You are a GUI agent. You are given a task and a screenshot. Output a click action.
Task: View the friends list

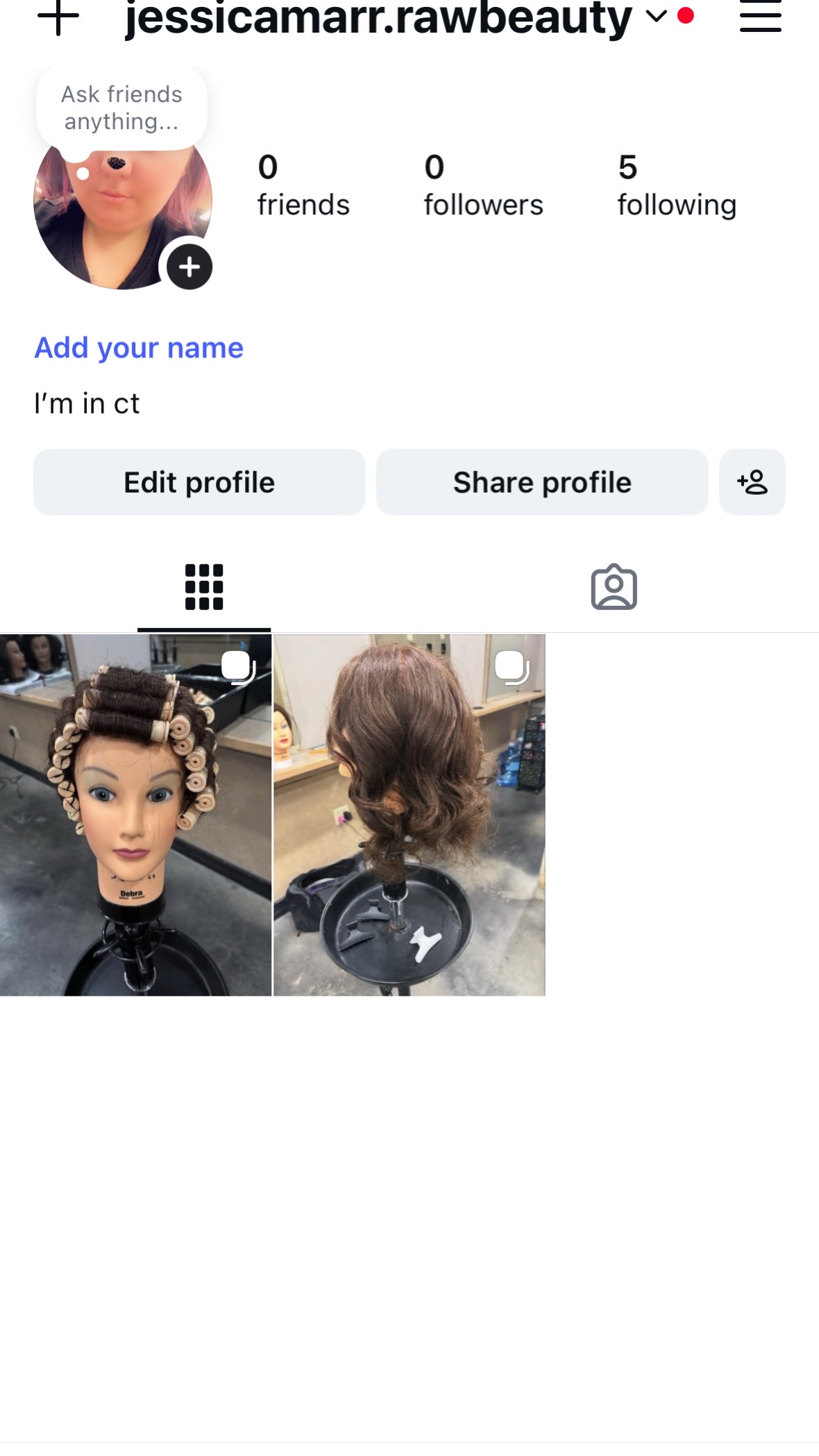click(303, 185)
